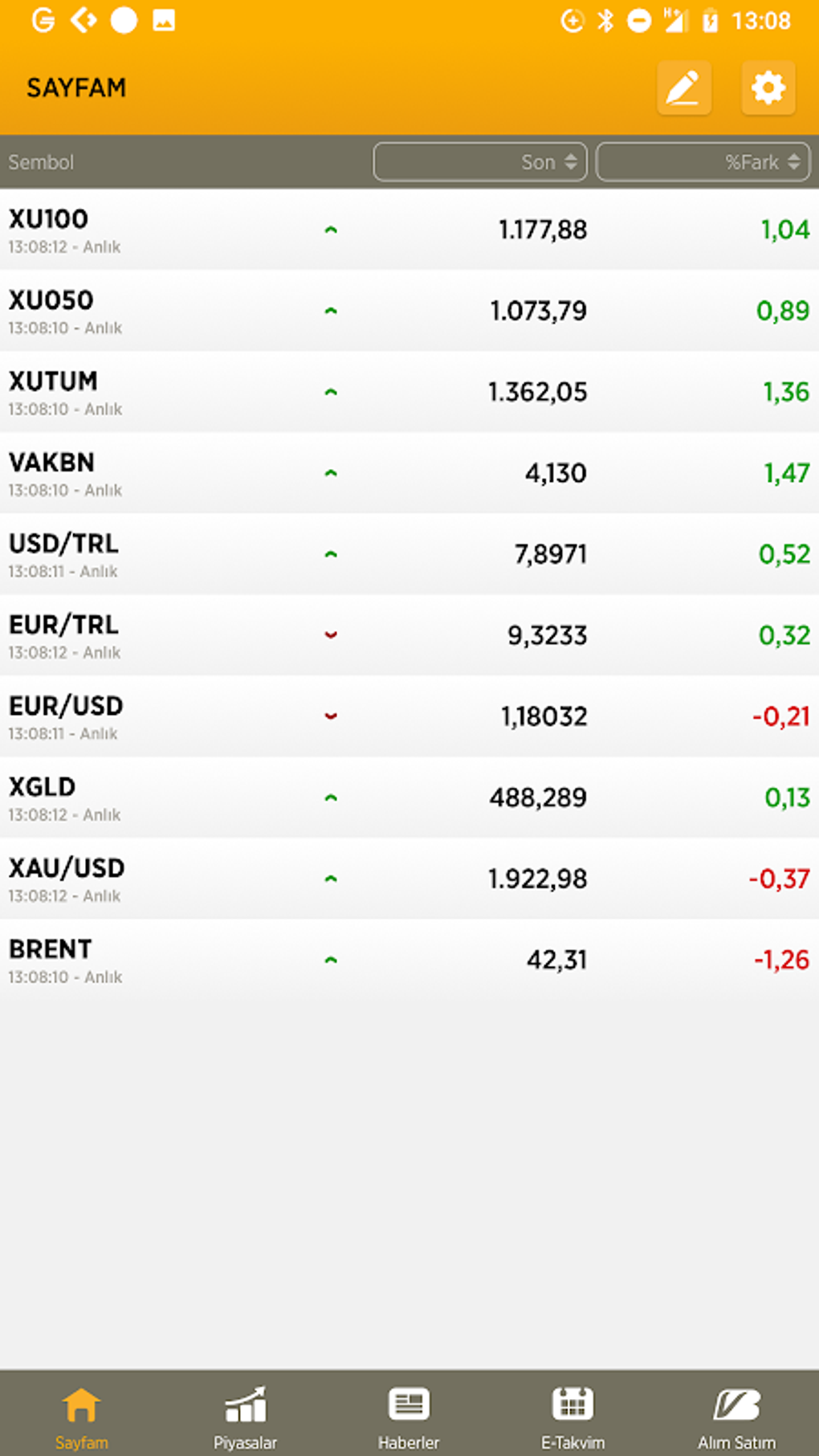Viewport: 819px width, 1456px height.
Task: Click the green up arrow beside BRENT
Action: pyautogui.click(x=330, y=959)
